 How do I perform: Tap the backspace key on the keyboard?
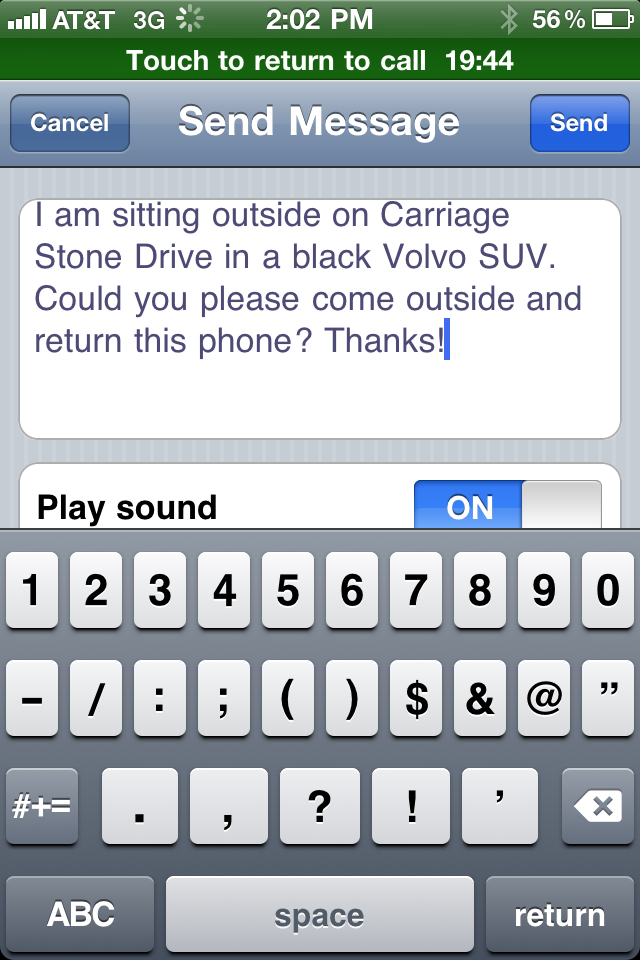coord(598,806)
